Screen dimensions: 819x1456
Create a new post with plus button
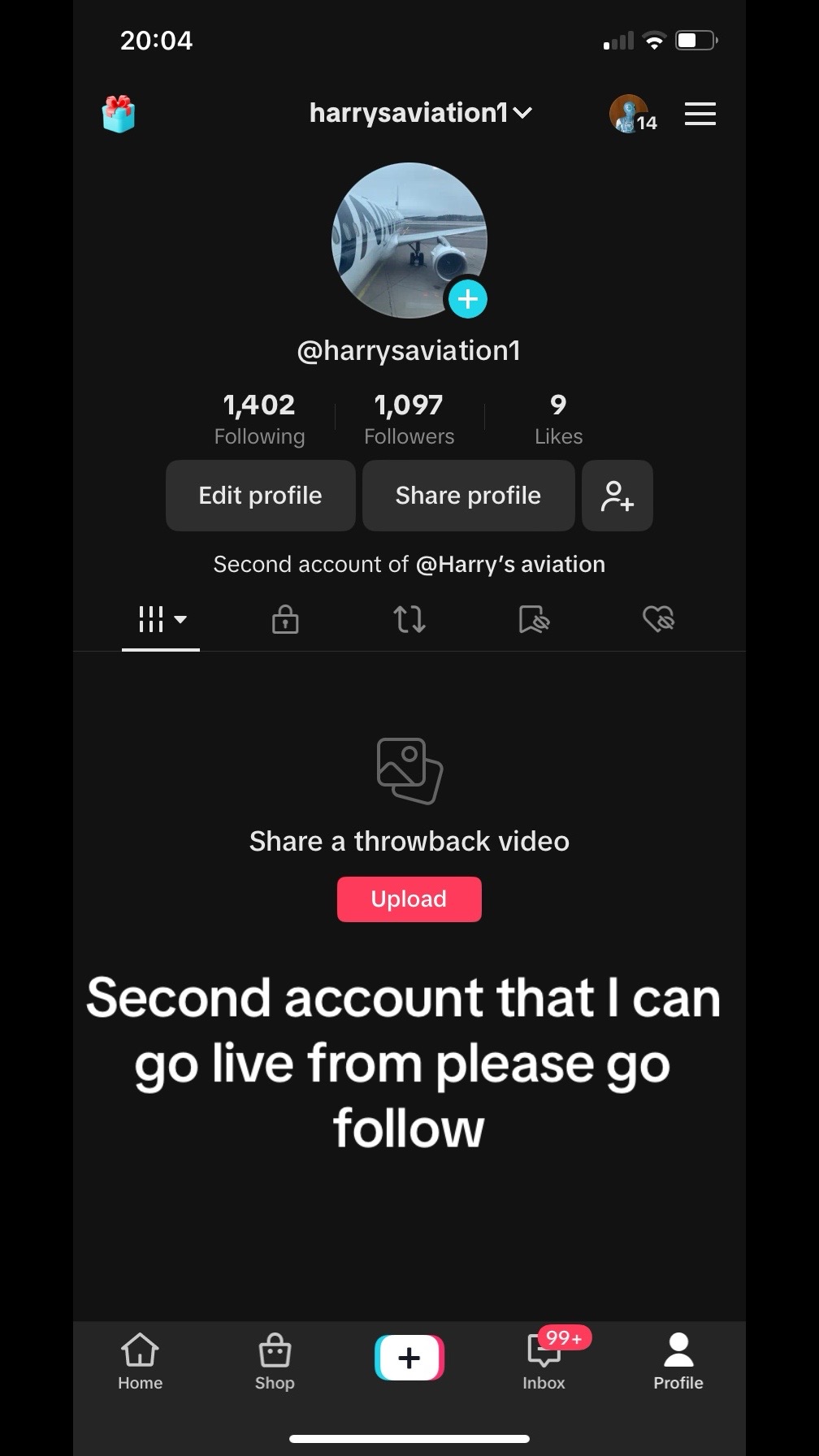(409, 1358)
